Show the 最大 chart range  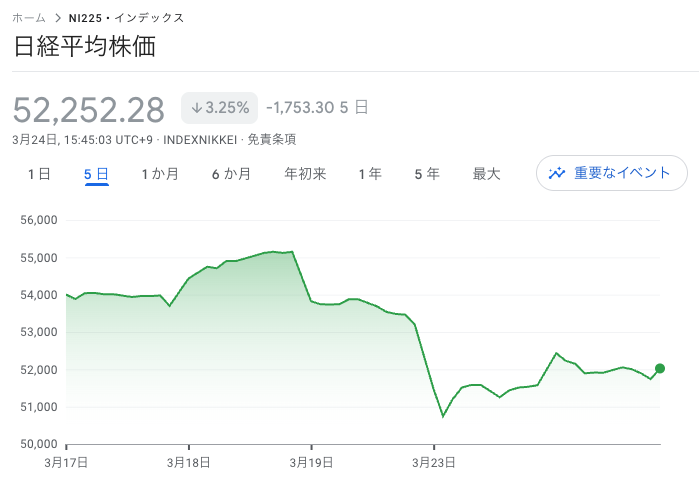tap(486, 174)
